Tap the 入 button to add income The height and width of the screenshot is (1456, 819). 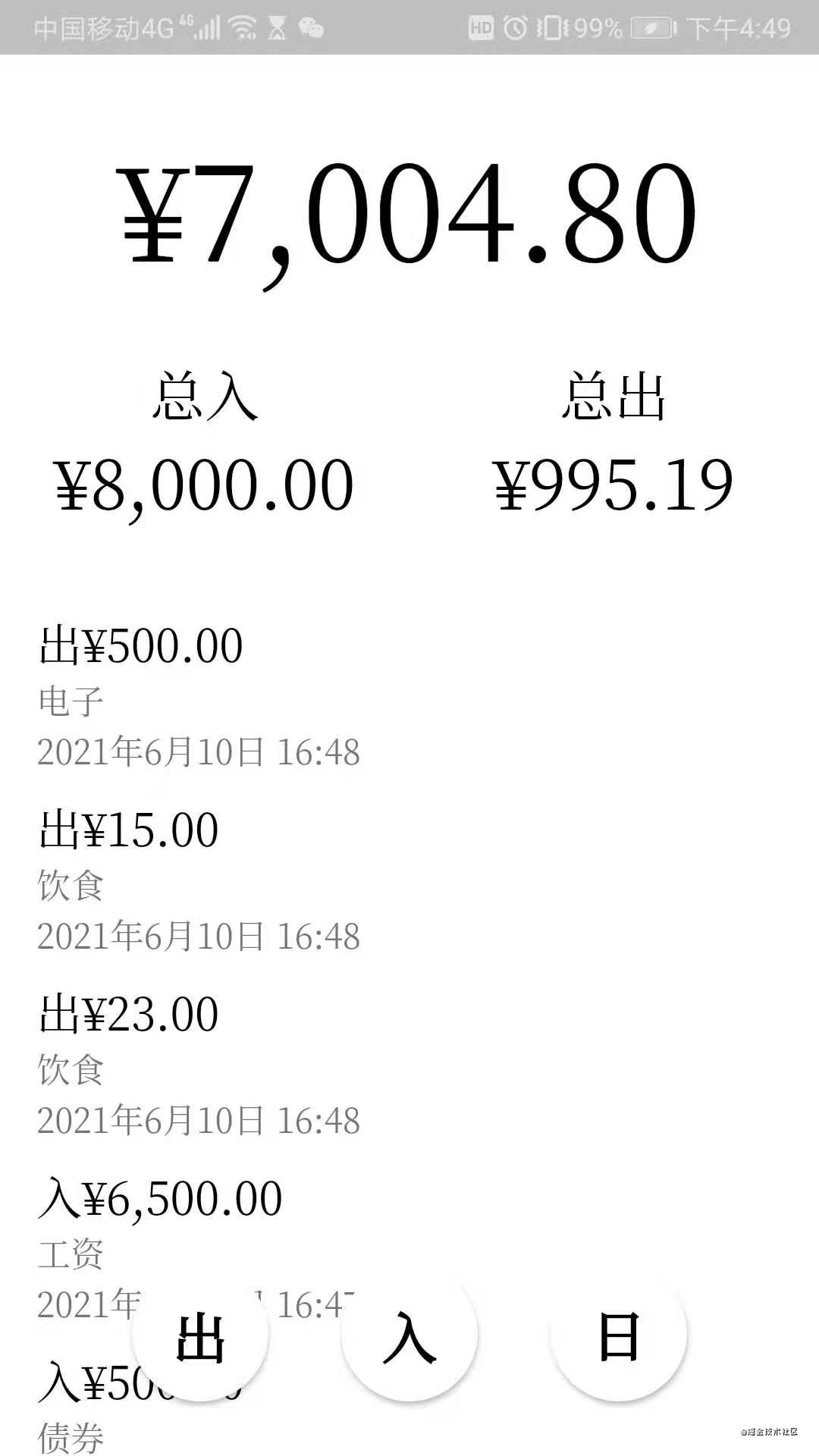click(x=409, y=1338)
